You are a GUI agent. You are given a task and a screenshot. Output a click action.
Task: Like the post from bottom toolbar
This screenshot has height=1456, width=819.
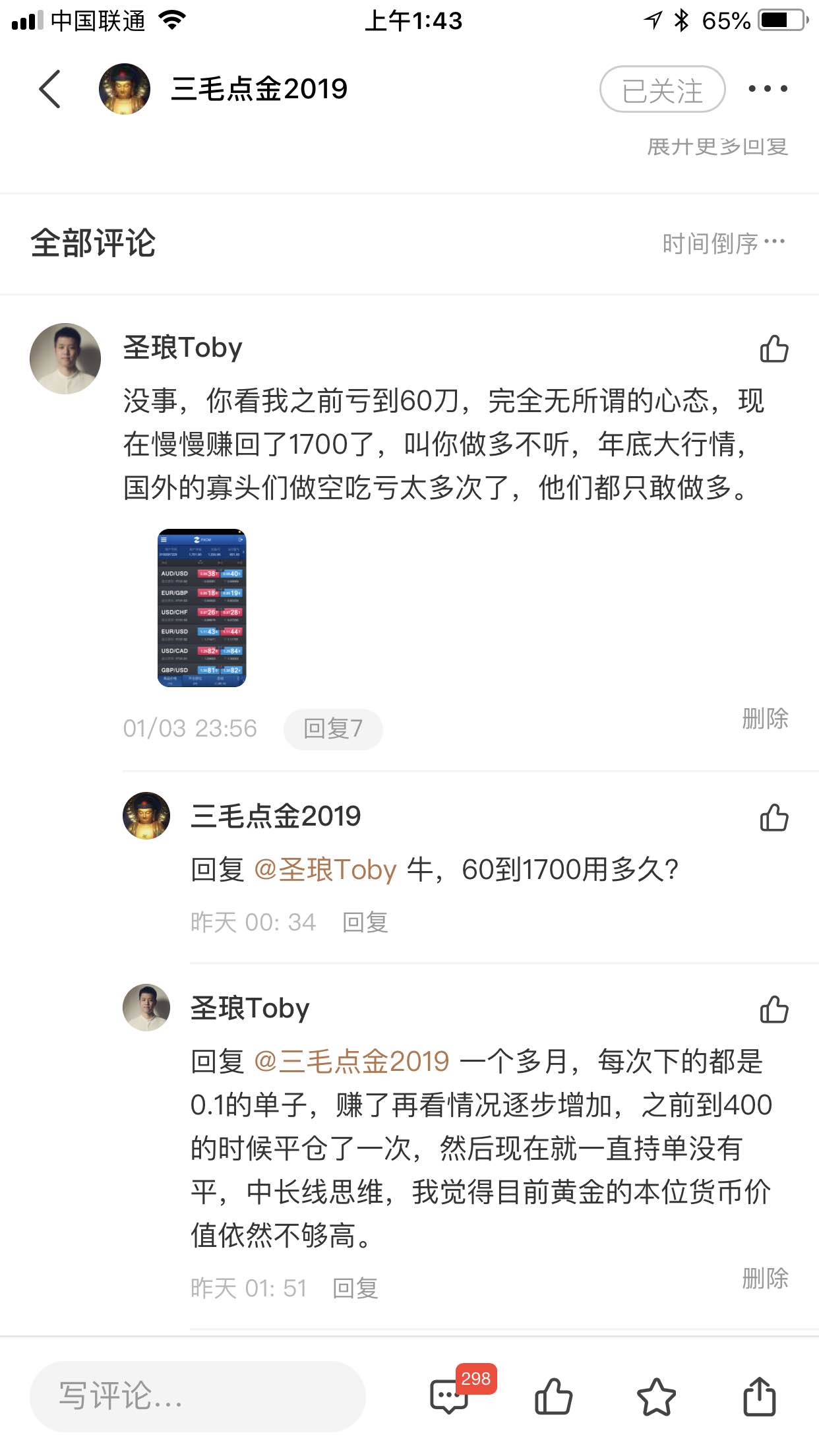tap(553, 1397)
